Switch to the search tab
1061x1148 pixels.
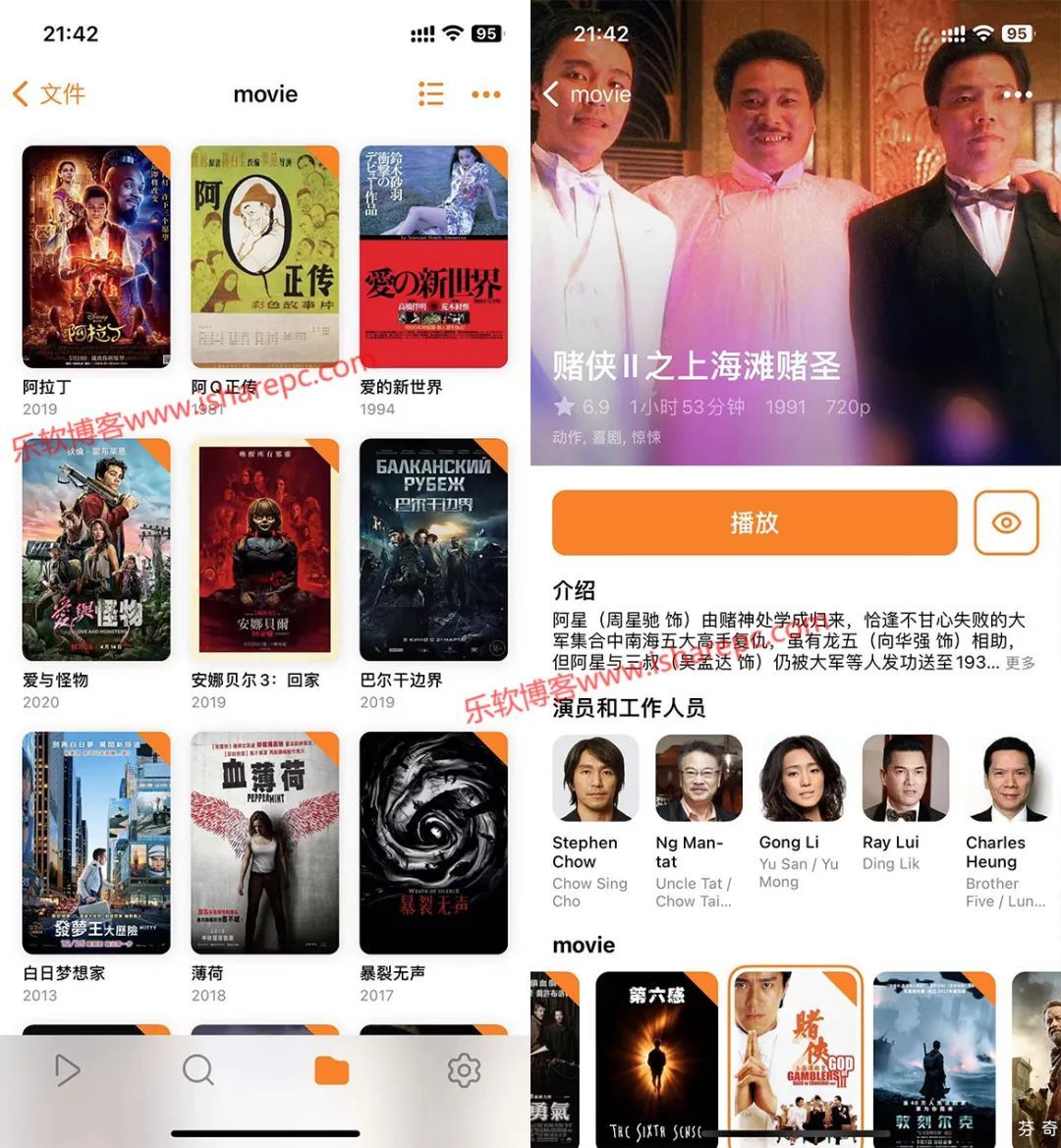[x=198, y=1069]
